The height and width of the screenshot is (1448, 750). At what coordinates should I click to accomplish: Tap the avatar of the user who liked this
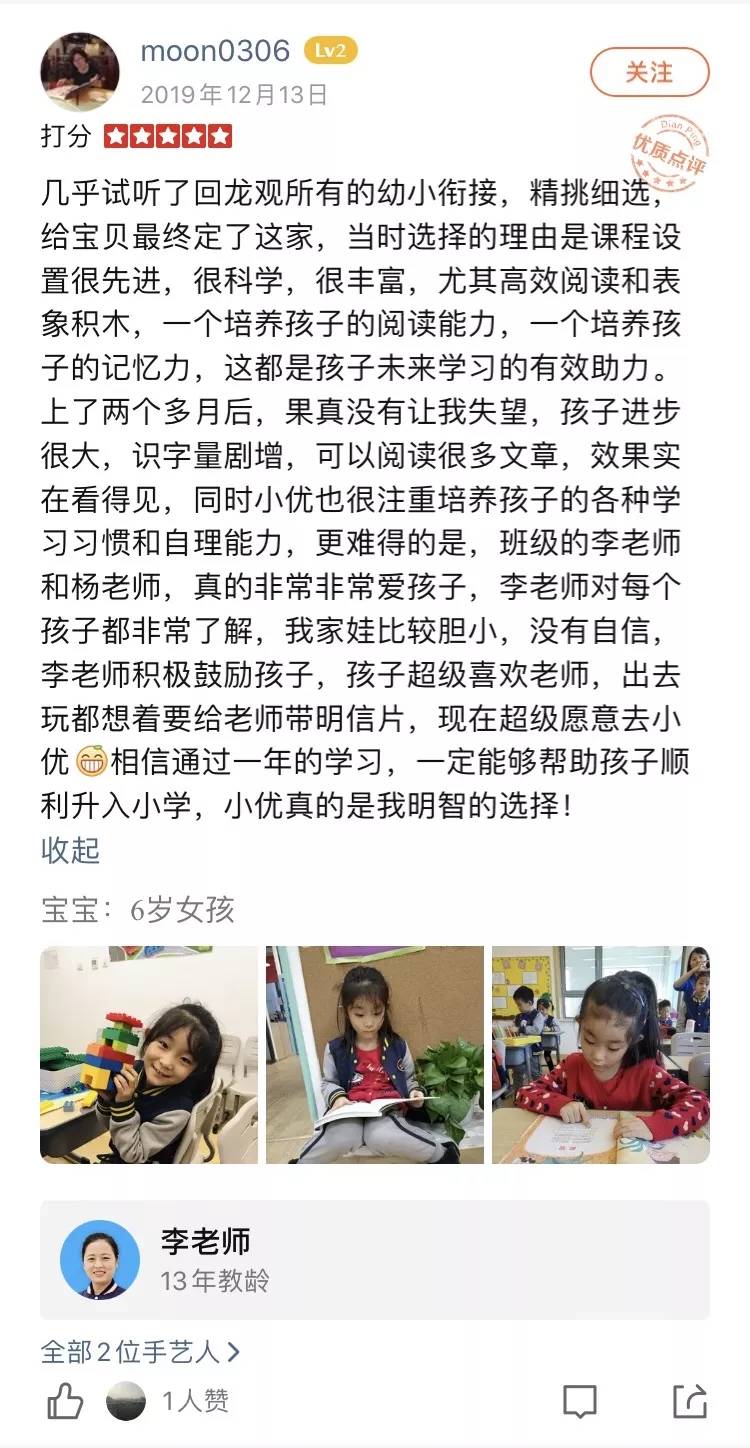(x=126, y=1401)
